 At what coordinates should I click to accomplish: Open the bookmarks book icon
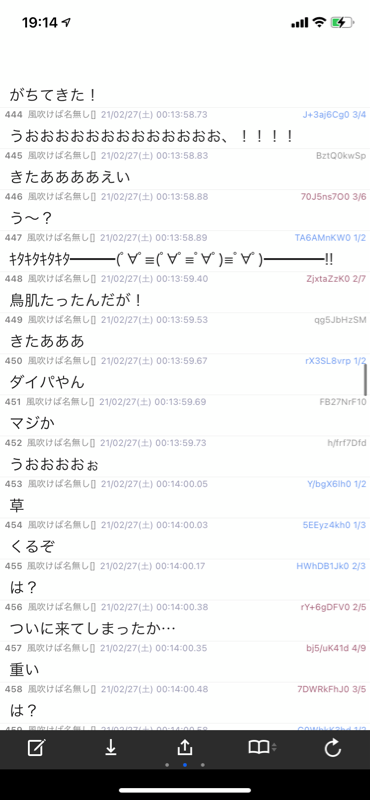click(260, 748)
